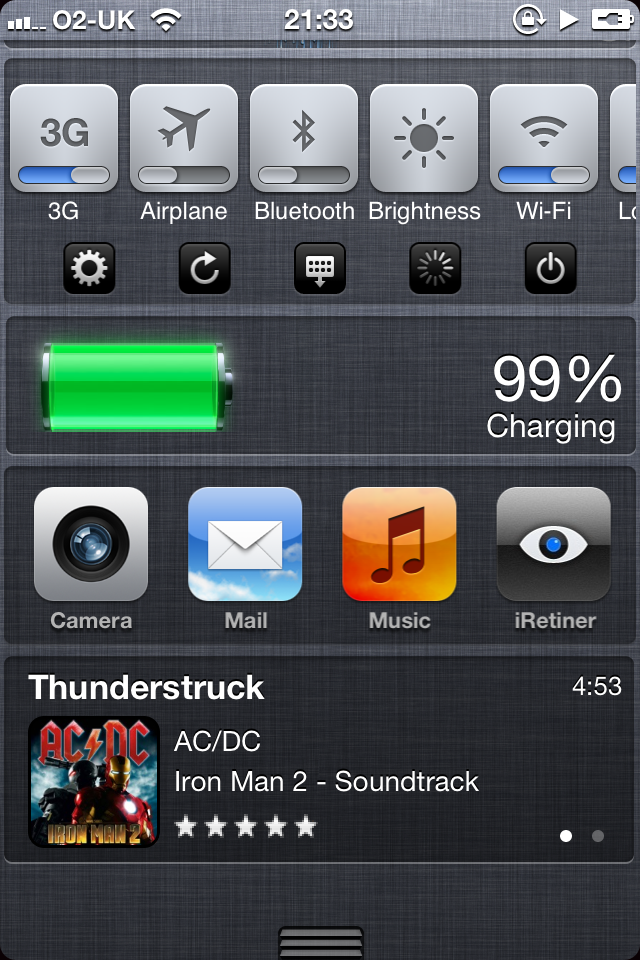Viewport: 640px width, 960px height.
Task: Turn off the 3G toggle
Action: tap(64, 140)
